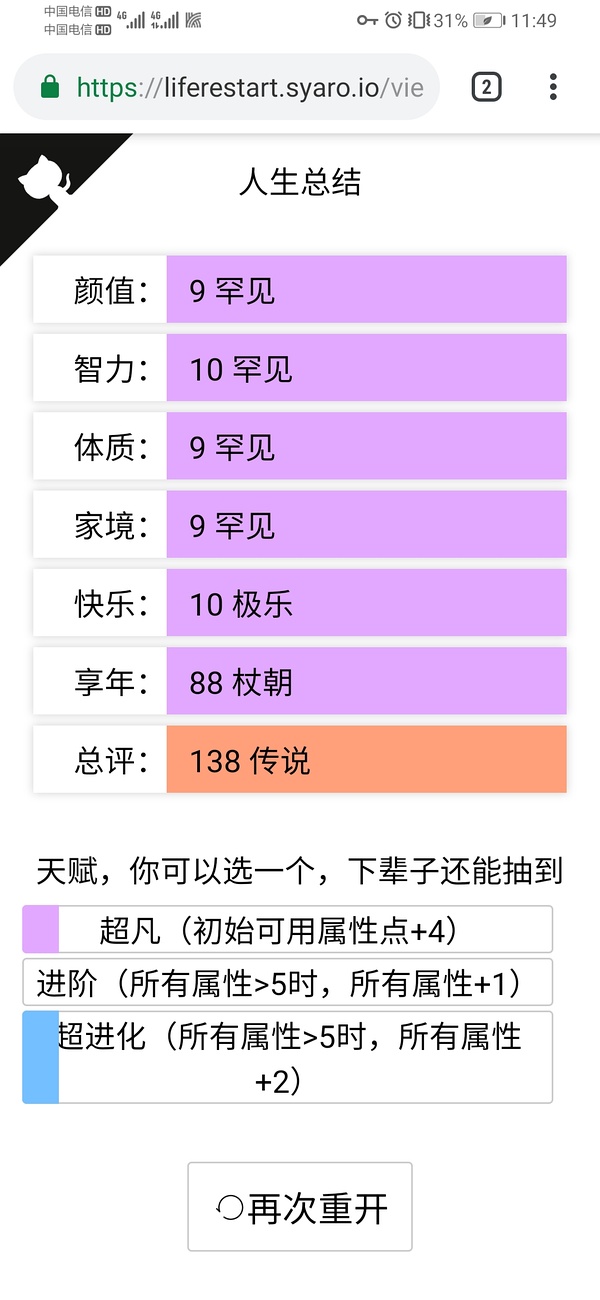Tap the 再次重开 restart button
Viewport: 600px width, 1300px height.
300,1207
